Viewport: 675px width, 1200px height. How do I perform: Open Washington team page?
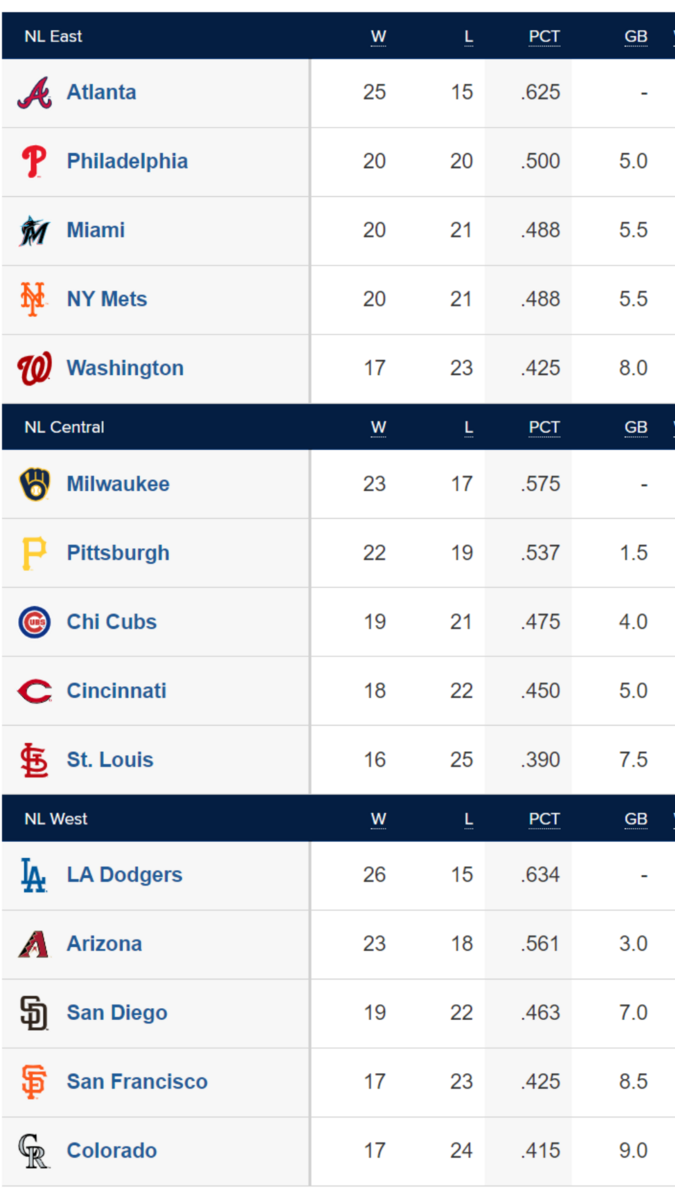125,368
